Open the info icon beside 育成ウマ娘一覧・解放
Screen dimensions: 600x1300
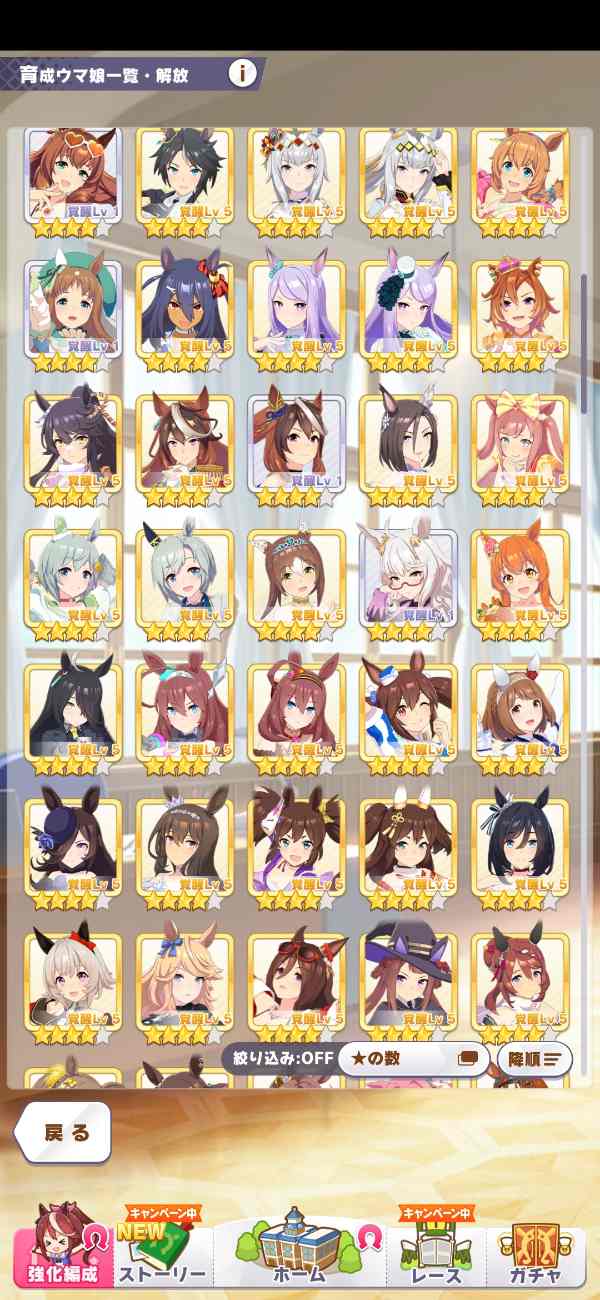click(243, 73)
